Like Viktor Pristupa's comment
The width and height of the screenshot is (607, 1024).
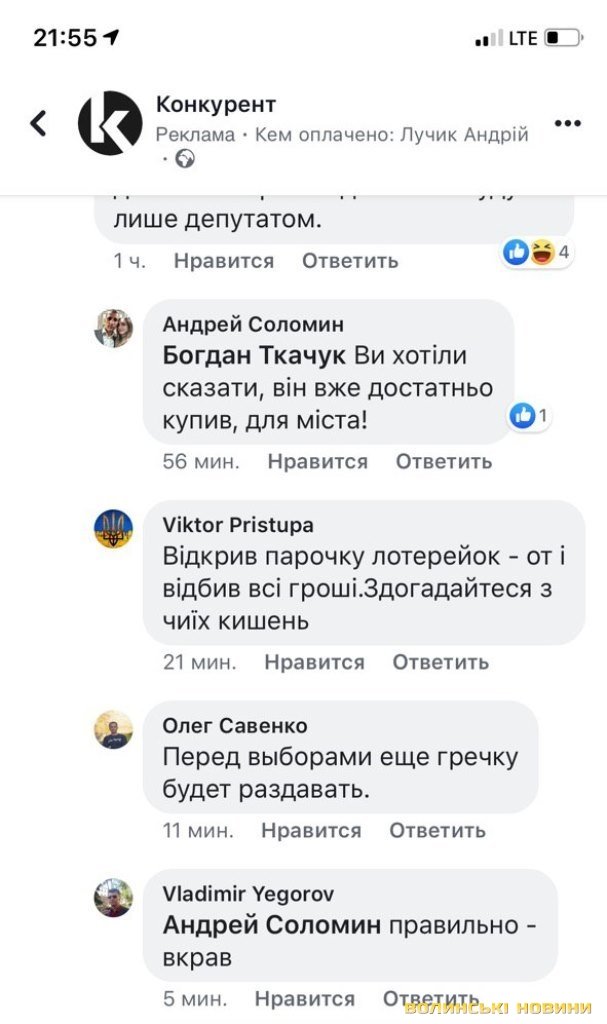[314, 662]
